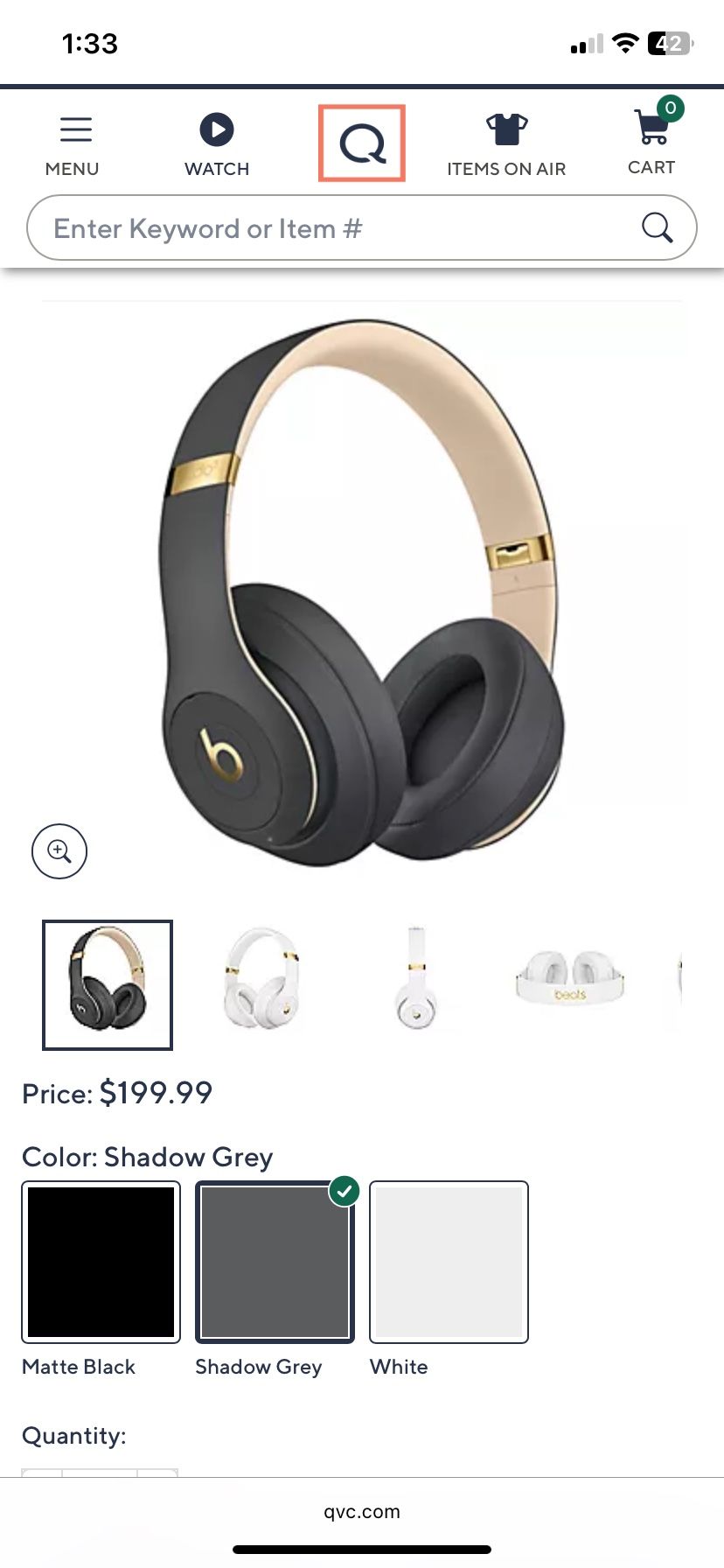This screenshot has width=724, height=1568.
Task: Keep Shadow Grey color selected via its checkmark
Action: (x=345, y=1189)
